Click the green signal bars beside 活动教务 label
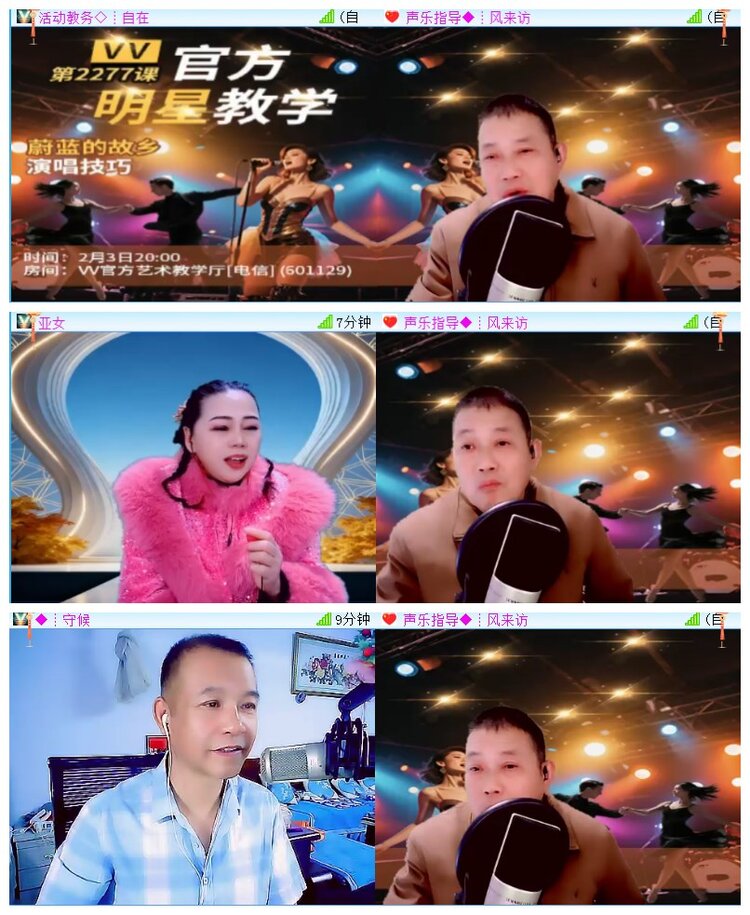Viewport: 750px width, 915px height. pos(327,15)
